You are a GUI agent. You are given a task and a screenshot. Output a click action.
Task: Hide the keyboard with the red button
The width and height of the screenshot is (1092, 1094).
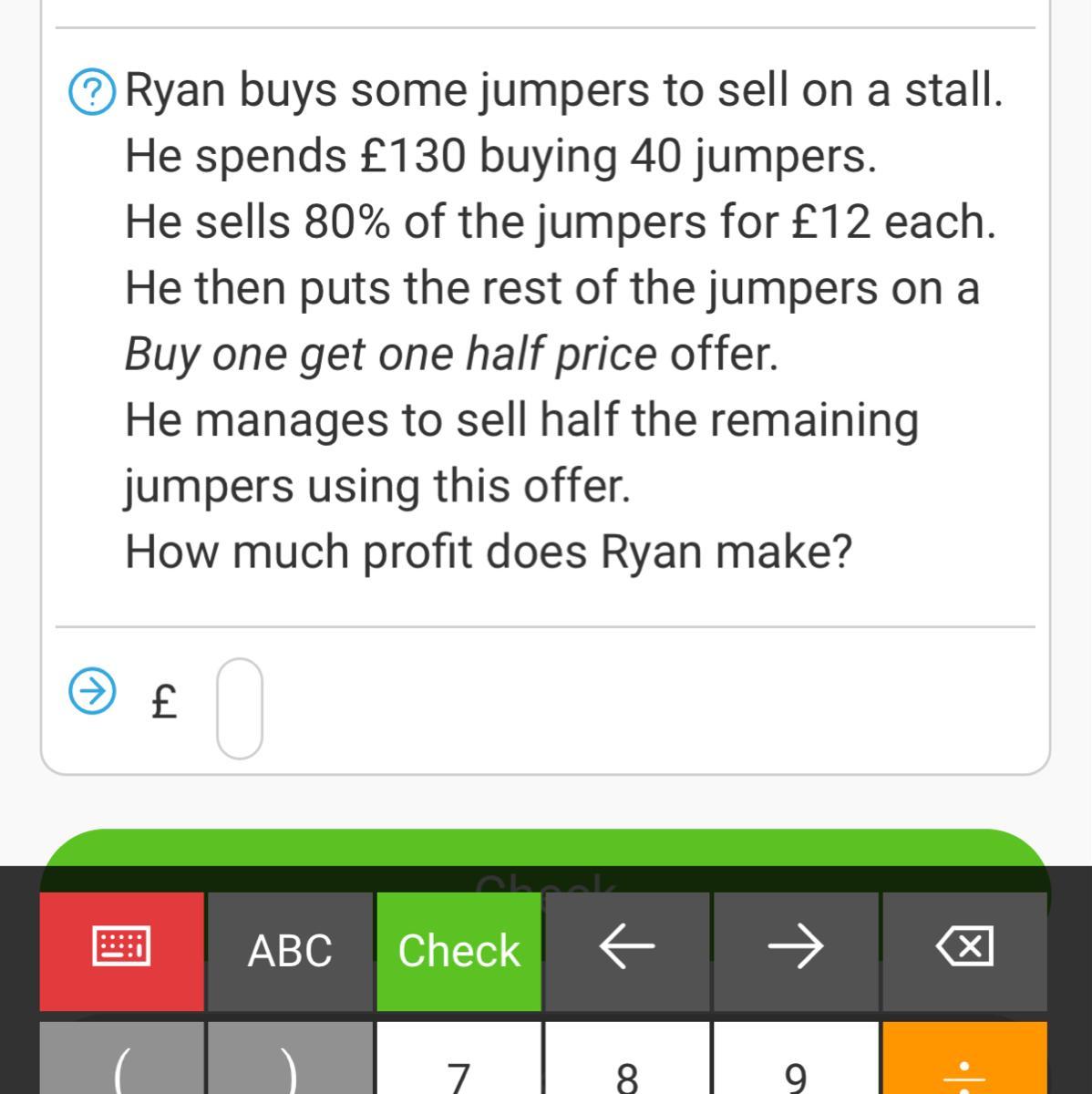coord(122,951)
